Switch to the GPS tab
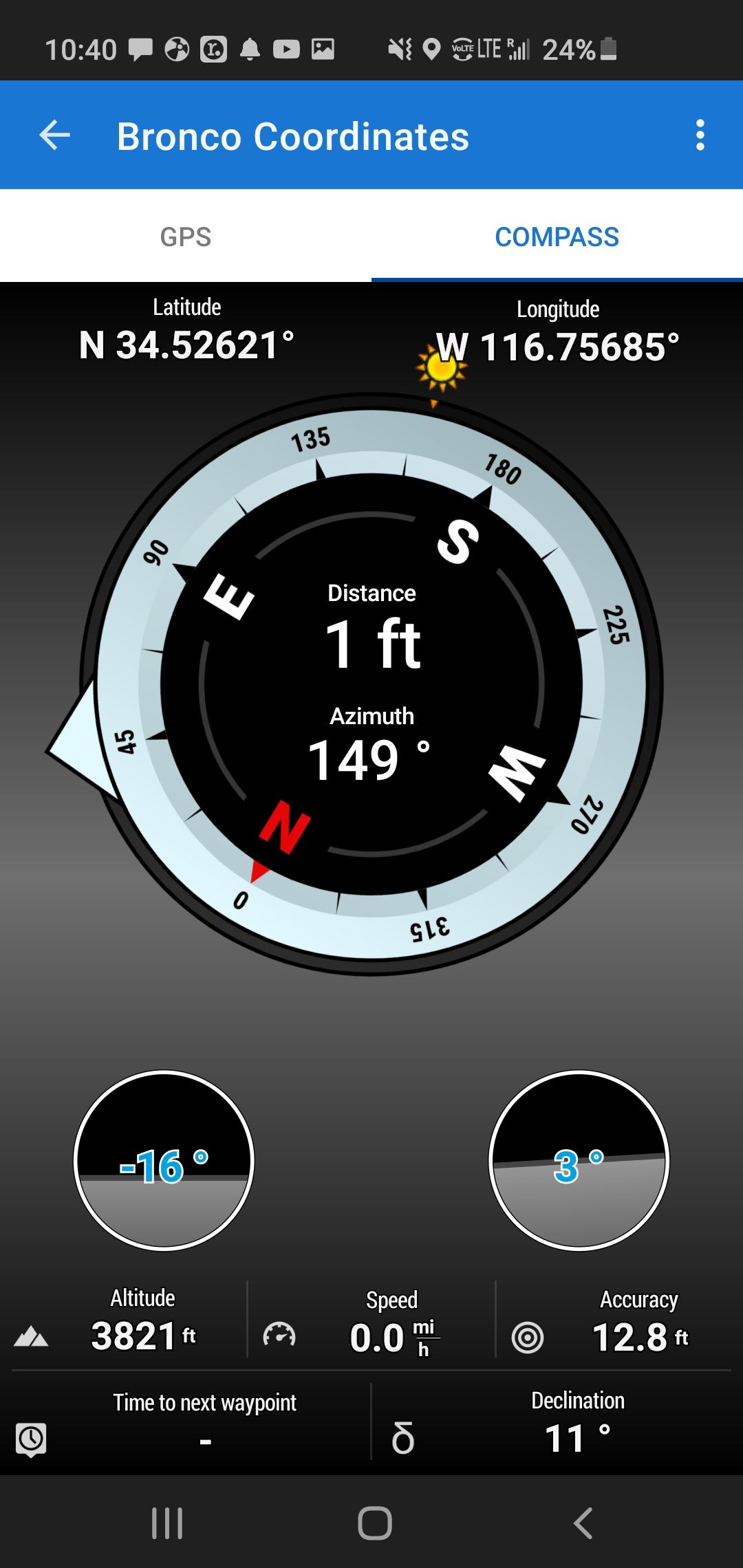The height and width of the screenshot is (1568, 743). click(186, 237)
